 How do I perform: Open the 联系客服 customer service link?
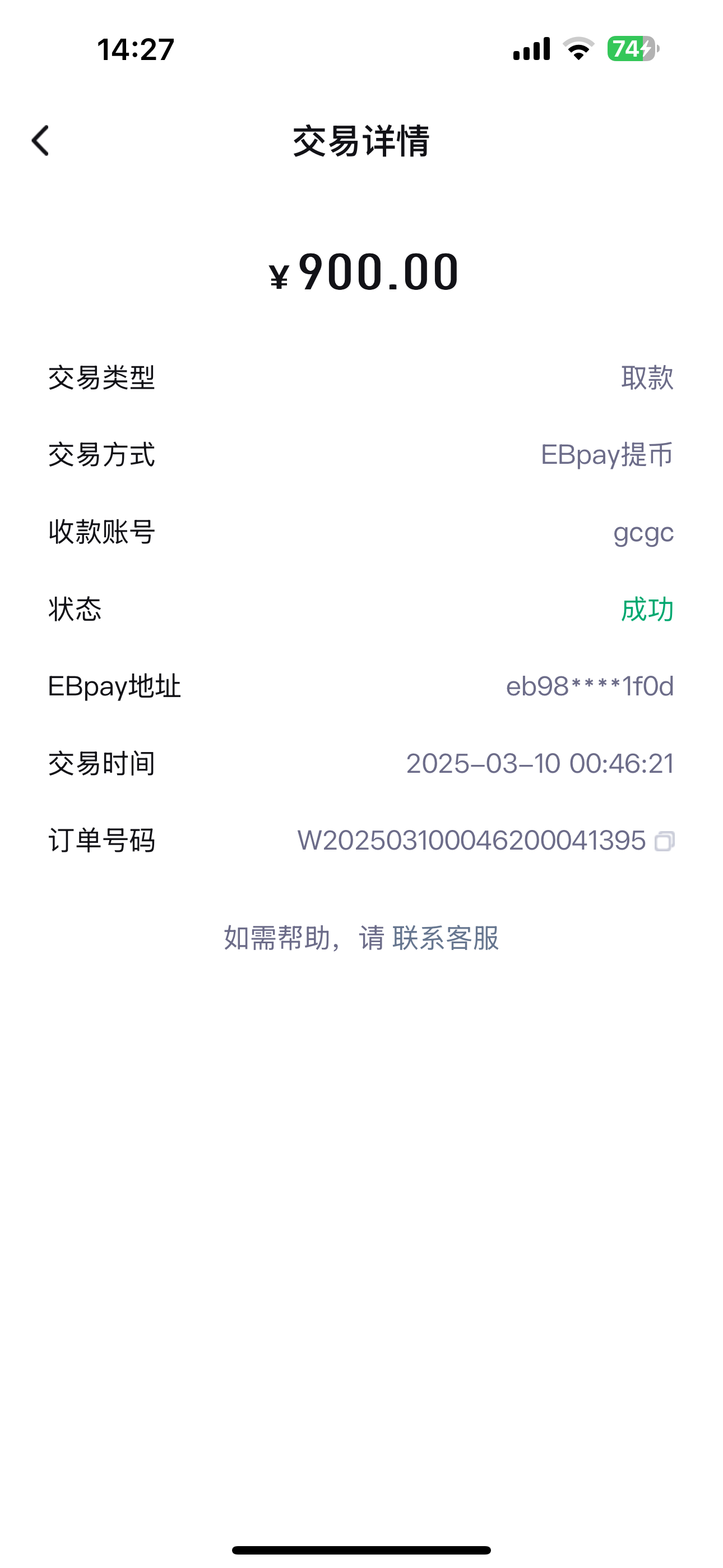click(x=446, y=938)
